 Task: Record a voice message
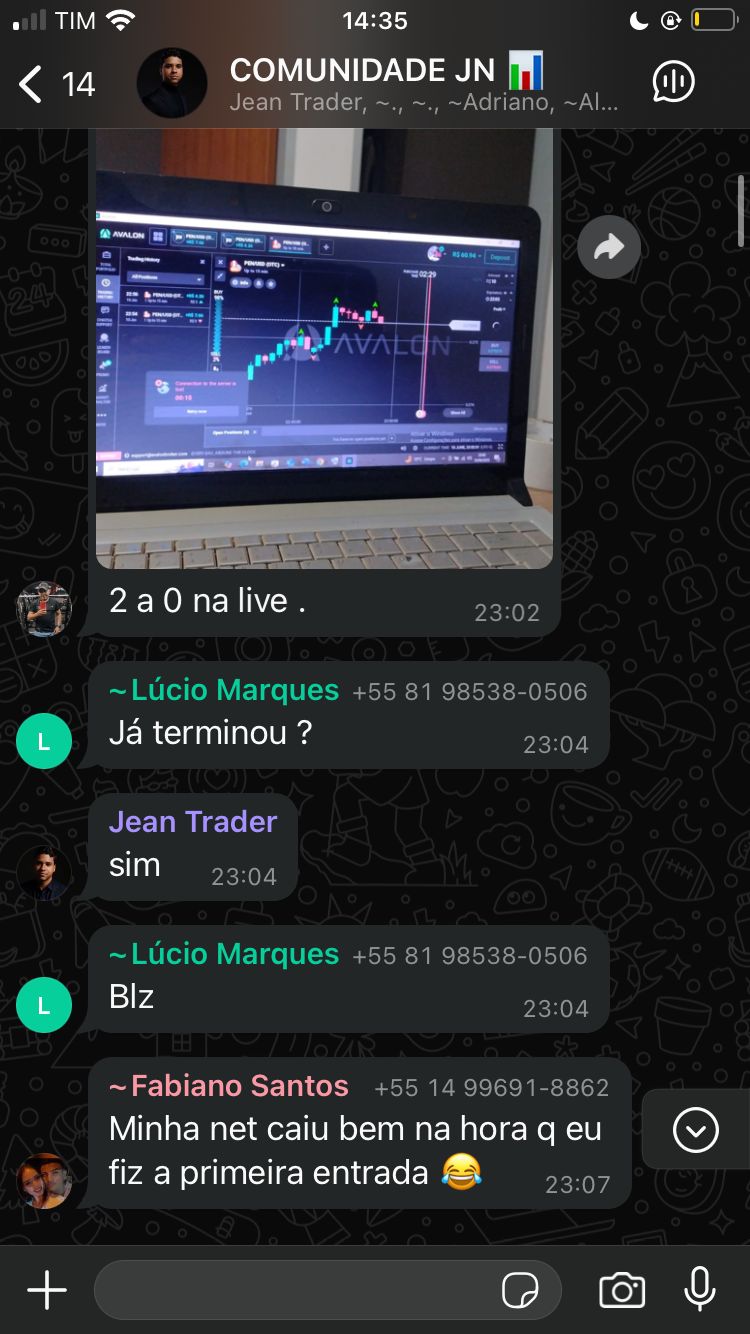(x=699, y=1289)
